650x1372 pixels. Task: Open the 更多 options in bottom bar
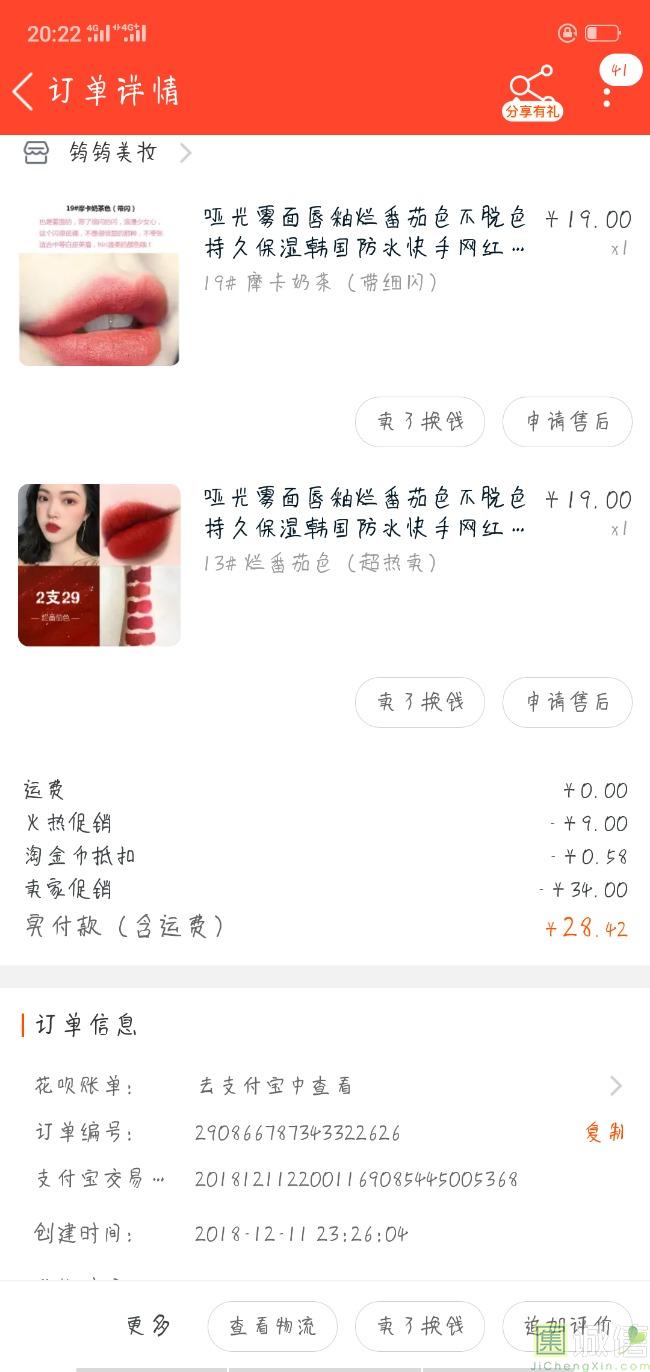148,1326
